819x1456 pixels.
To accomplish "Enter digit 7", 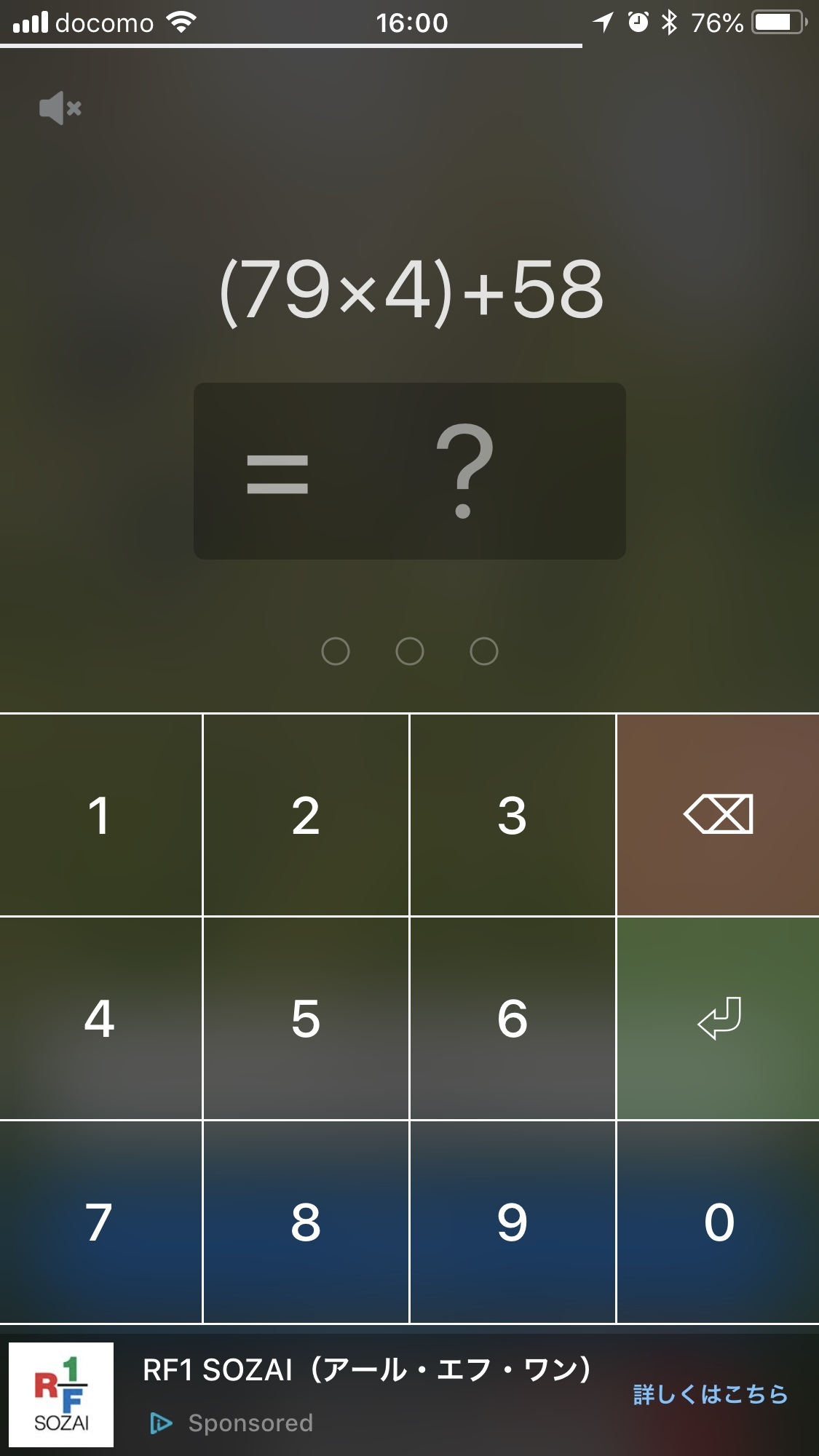I will pyautogui.click(x=100, y=1222).
